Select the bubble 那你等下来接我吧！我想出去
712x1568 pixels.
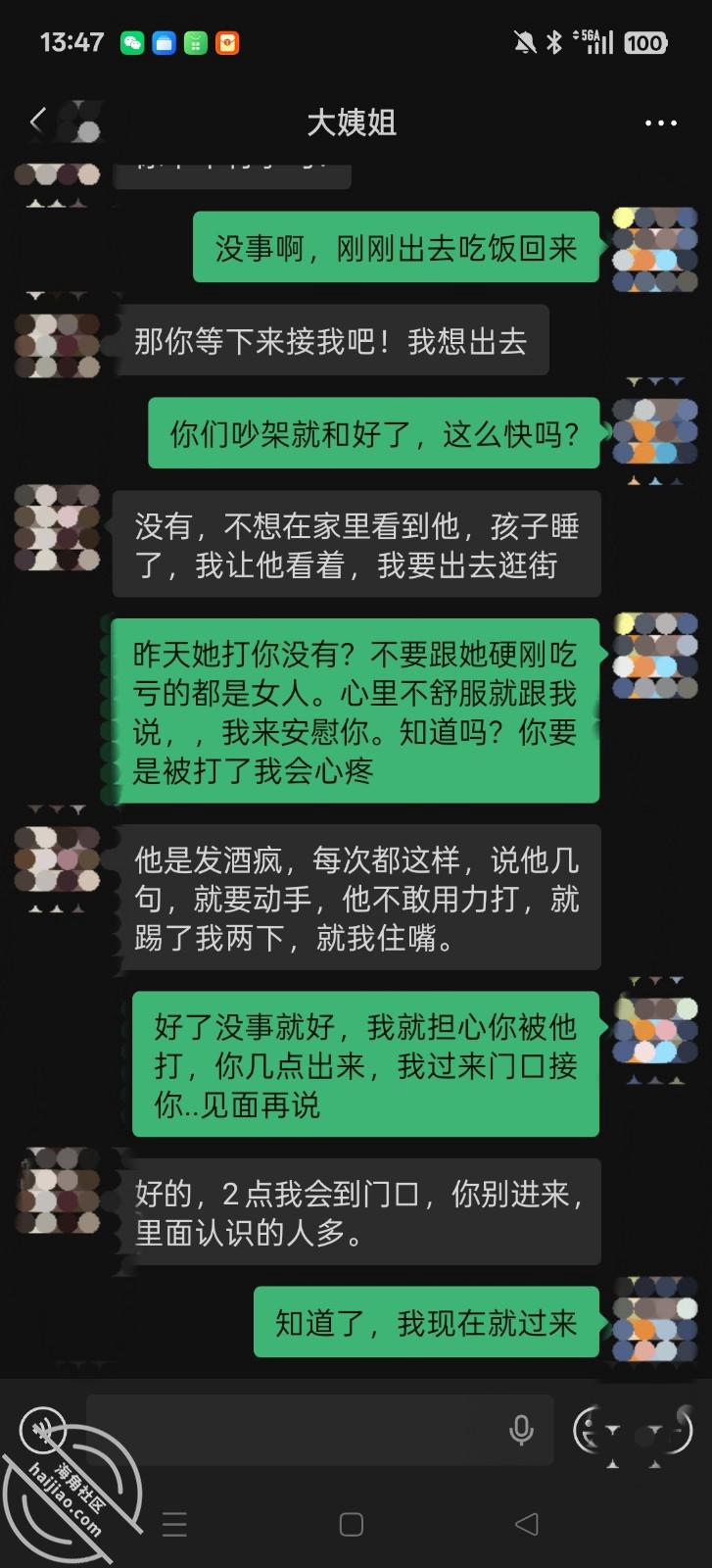tap(332, 340)
